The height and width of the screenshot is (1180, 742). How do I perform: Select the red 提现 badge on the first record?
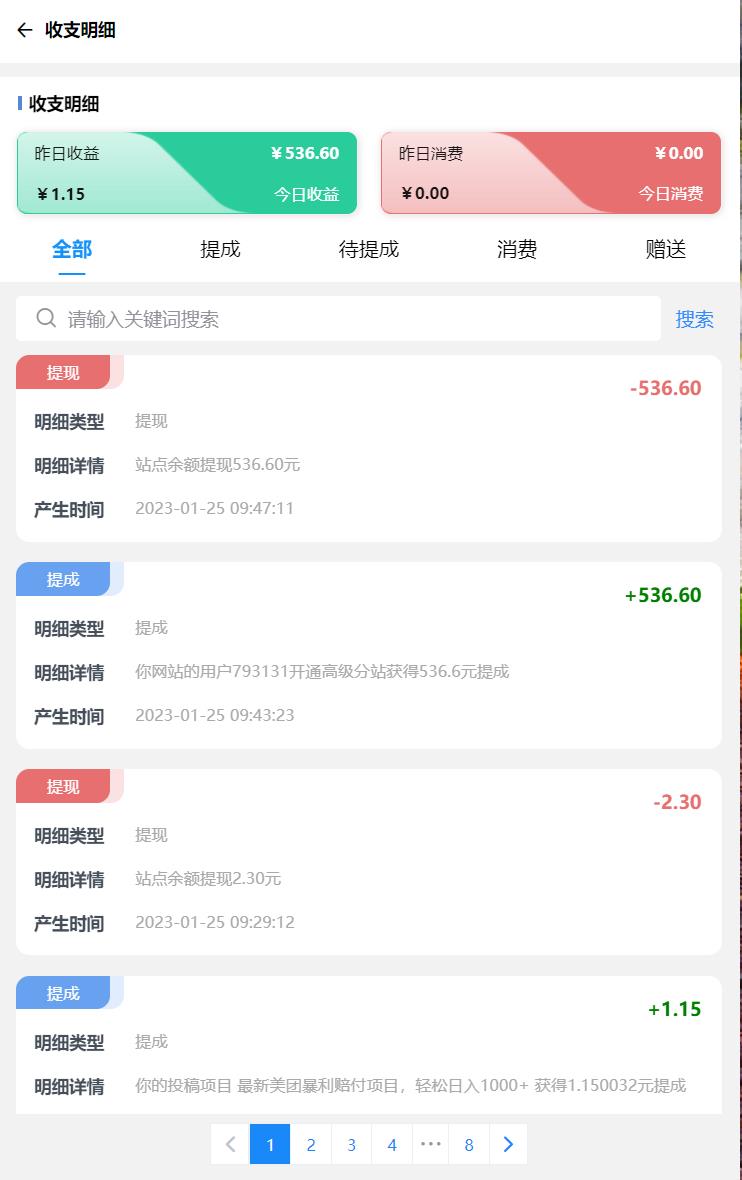click(64, 372)
